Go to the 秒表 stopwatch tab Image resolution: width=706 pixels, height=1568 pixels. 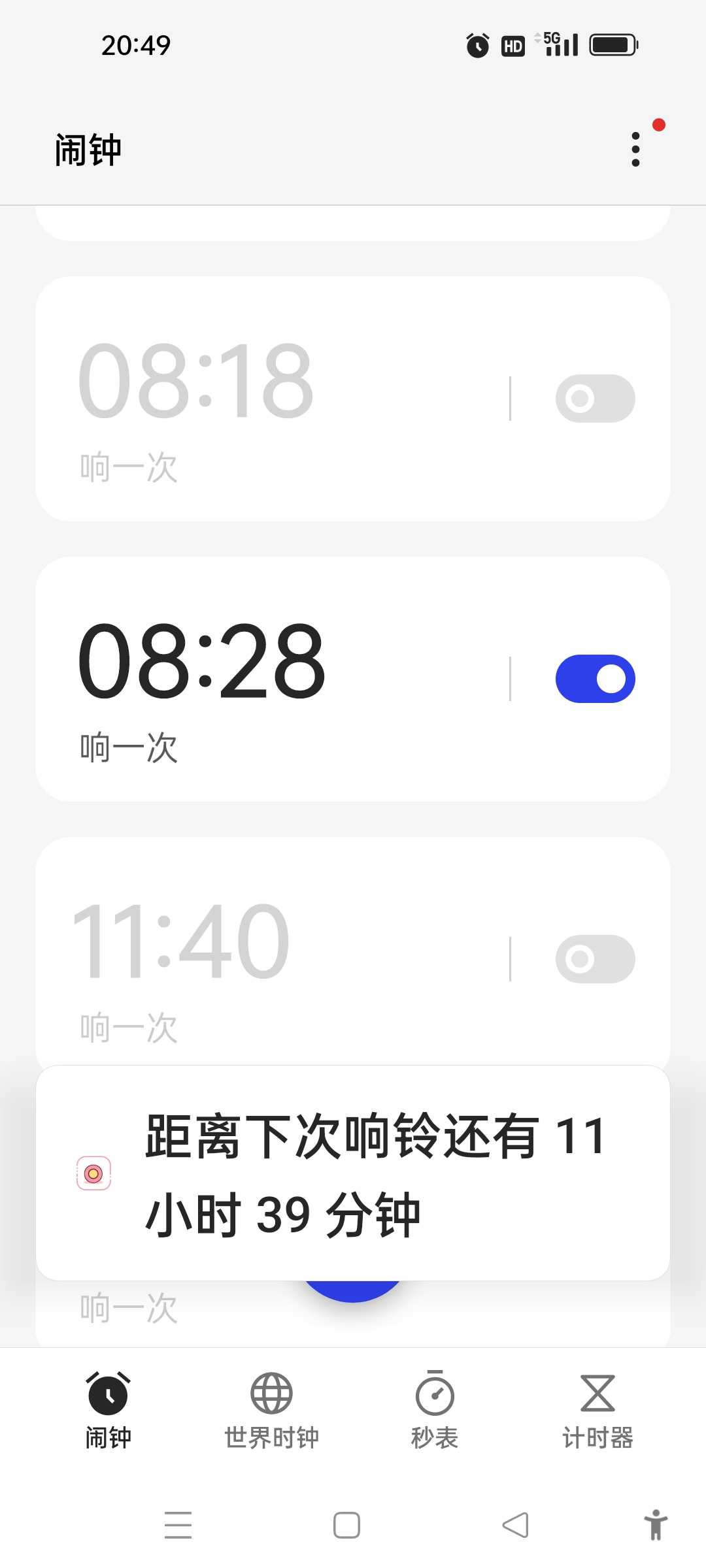[435, 1410]
